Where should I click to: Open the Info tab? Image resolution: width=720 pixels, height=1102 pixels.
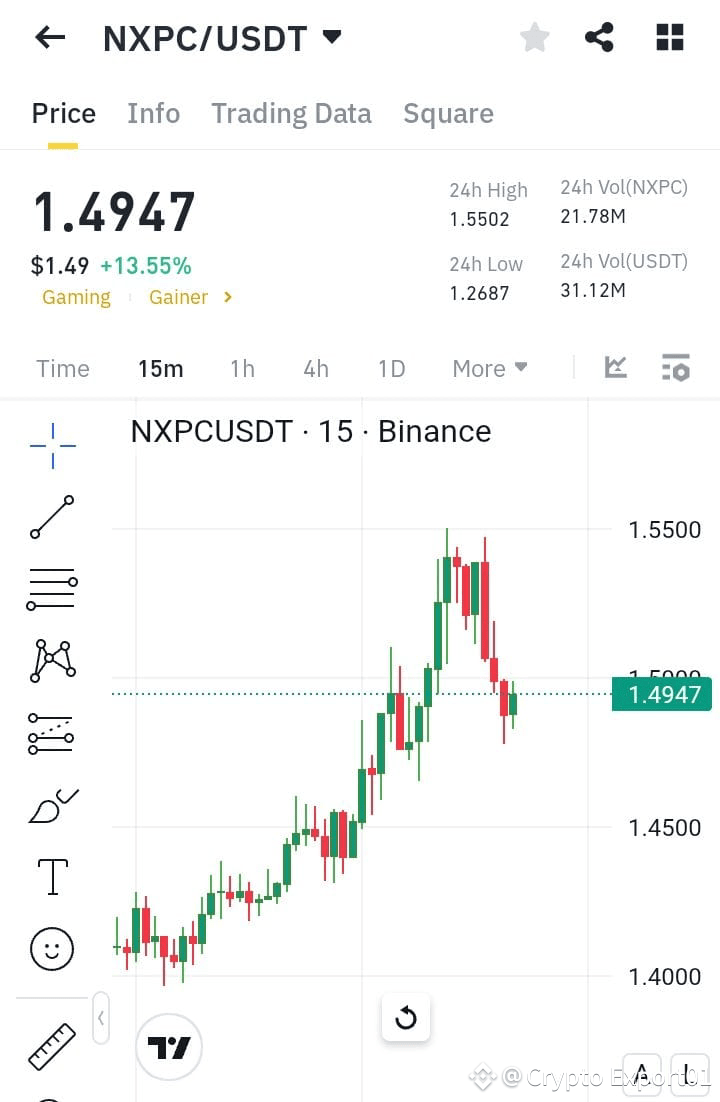pos(153,113)
